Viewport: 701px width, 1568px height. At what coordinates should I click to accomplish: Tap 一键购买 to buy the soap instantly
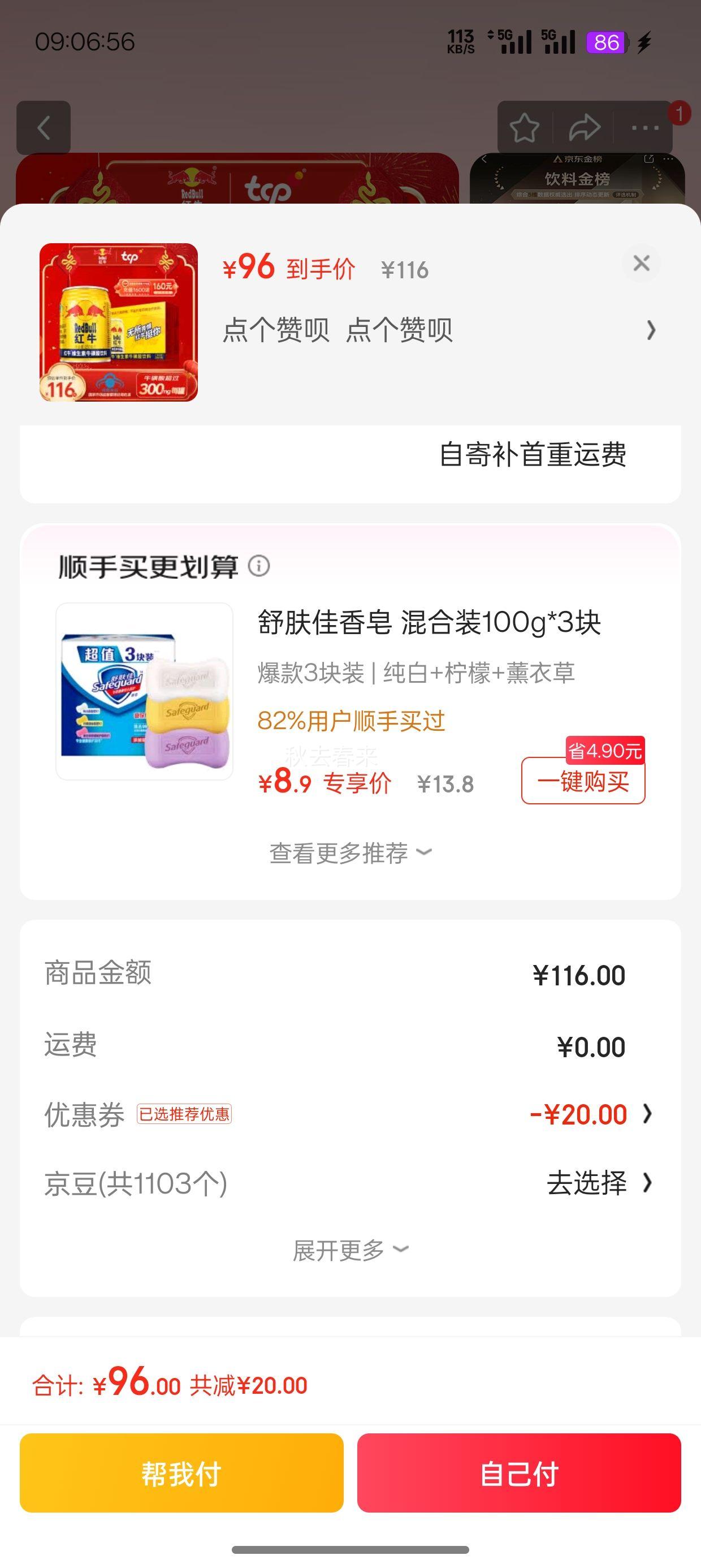582,783
